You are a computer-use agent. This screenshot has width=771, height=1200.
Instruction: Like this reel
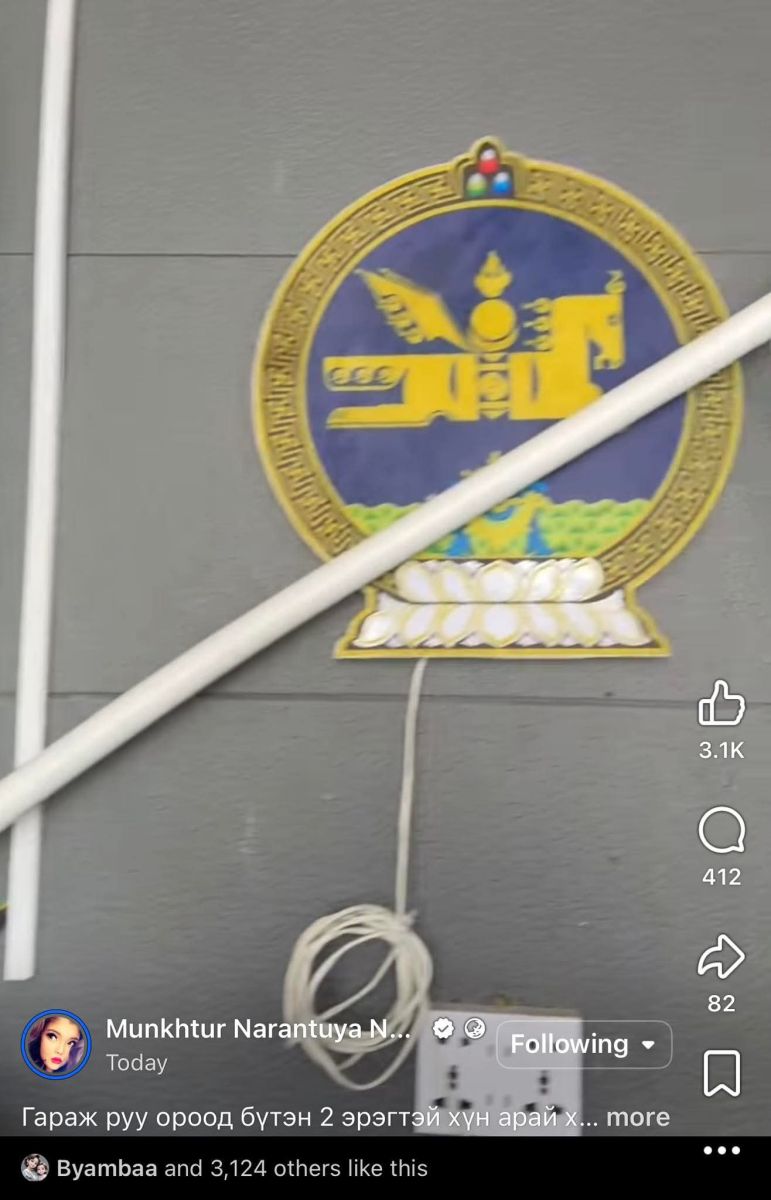721,703
